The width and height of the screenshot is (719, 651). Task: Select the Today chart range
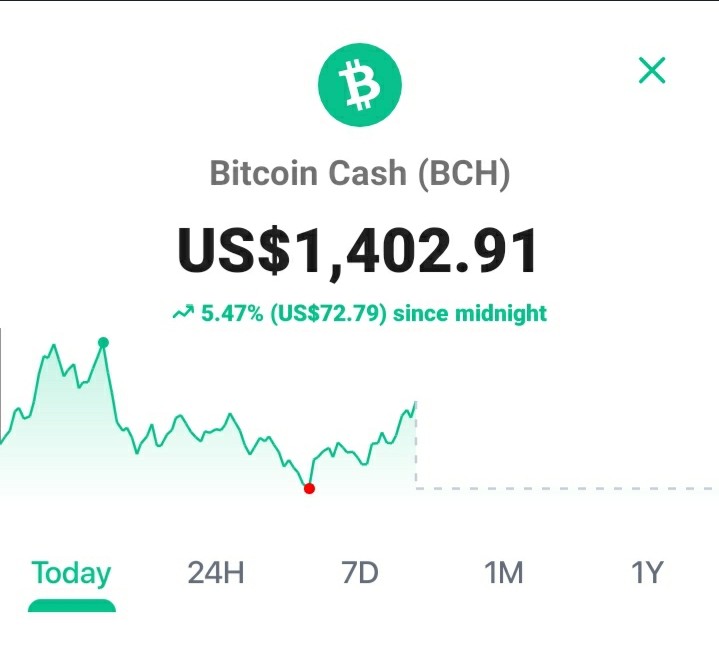71,573
